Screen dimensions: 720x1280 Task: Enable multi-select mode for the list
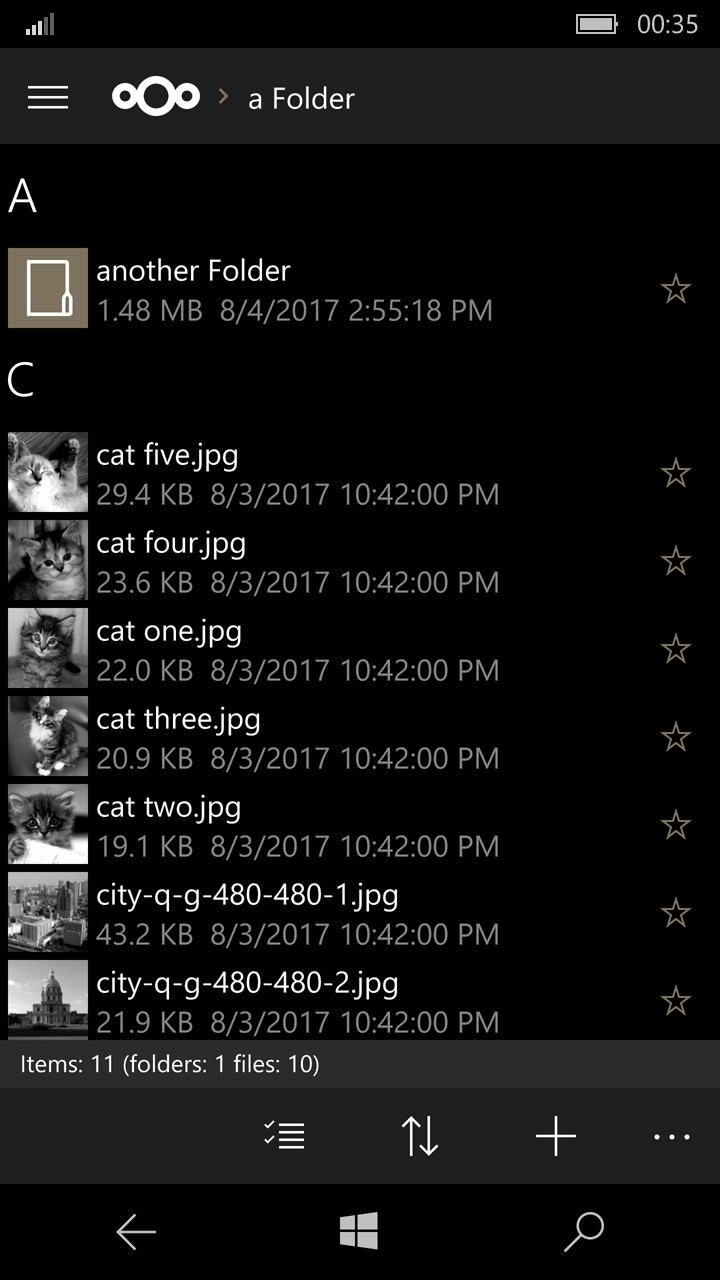pyautogui.click(x=284, y=1136)
